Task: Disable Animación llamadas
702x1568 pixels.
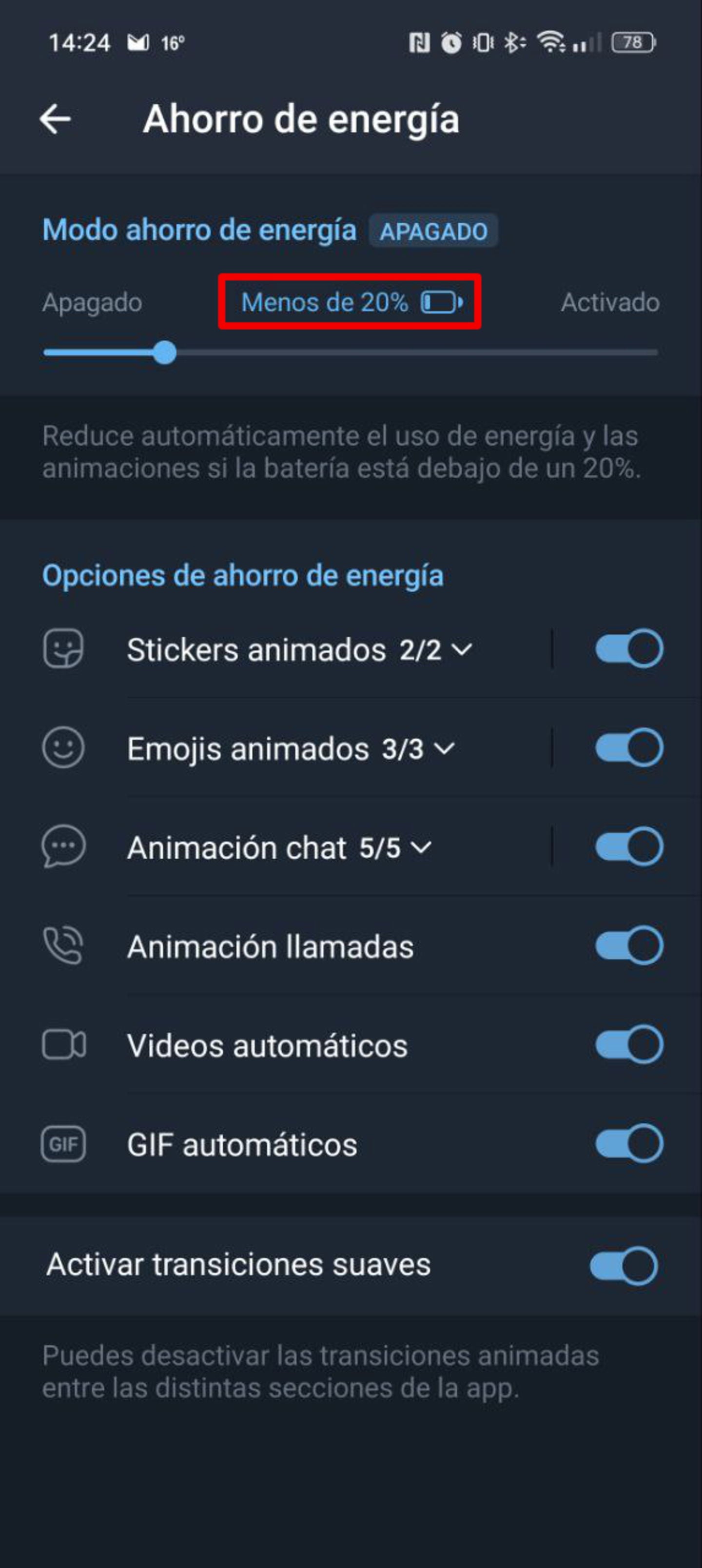Action: 628,946
